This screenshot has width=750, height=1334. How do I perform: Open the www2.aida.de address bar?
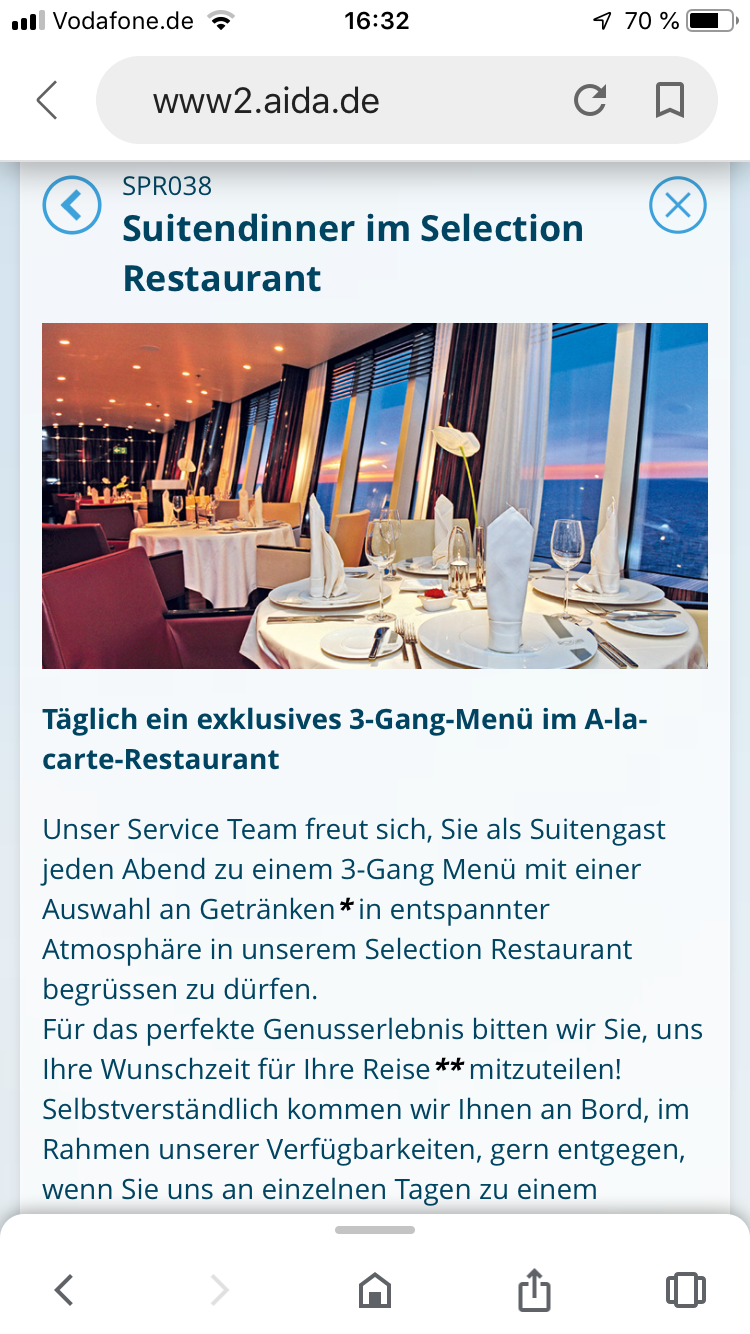tap(330, 101)
